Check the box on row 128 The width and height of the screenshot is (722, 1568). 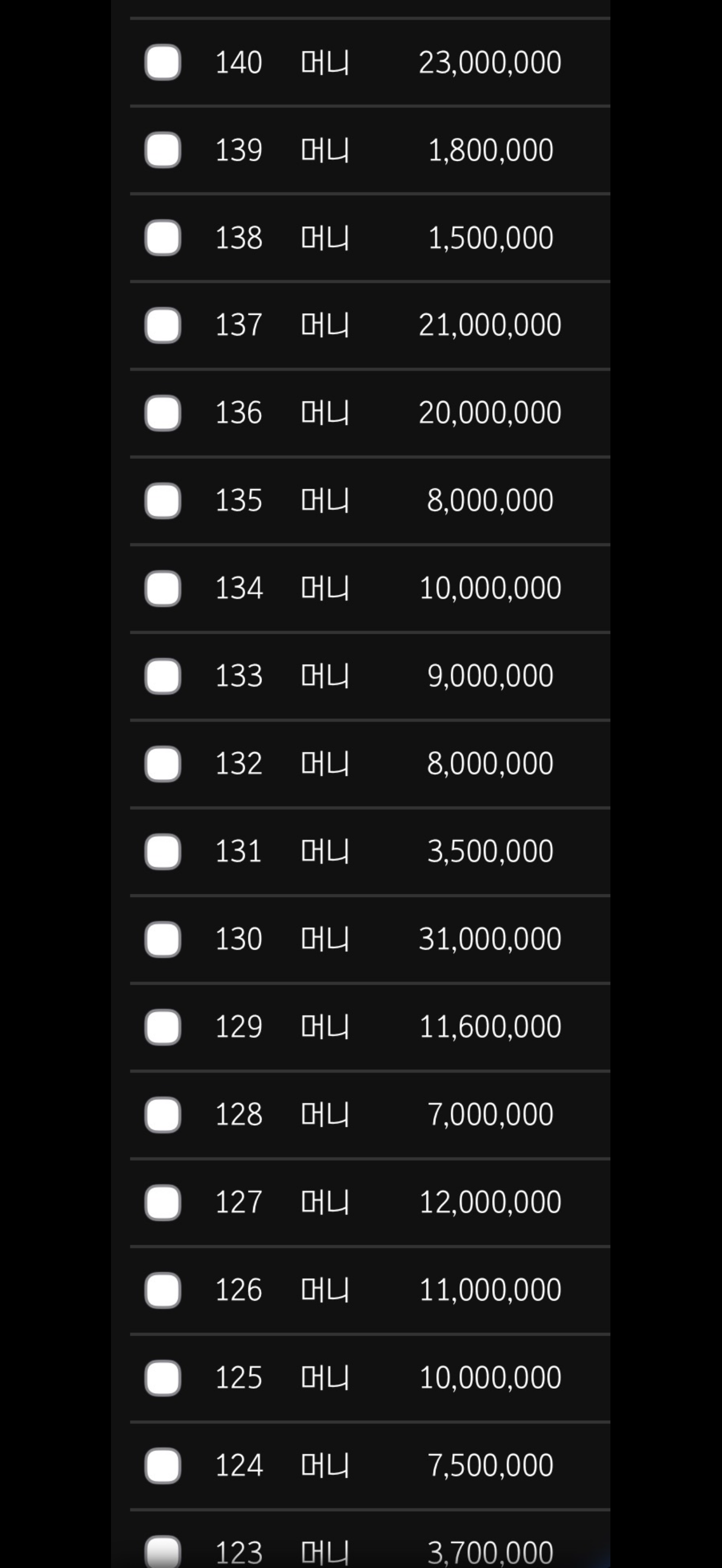pyautogui.click(x=162, y=1114)
